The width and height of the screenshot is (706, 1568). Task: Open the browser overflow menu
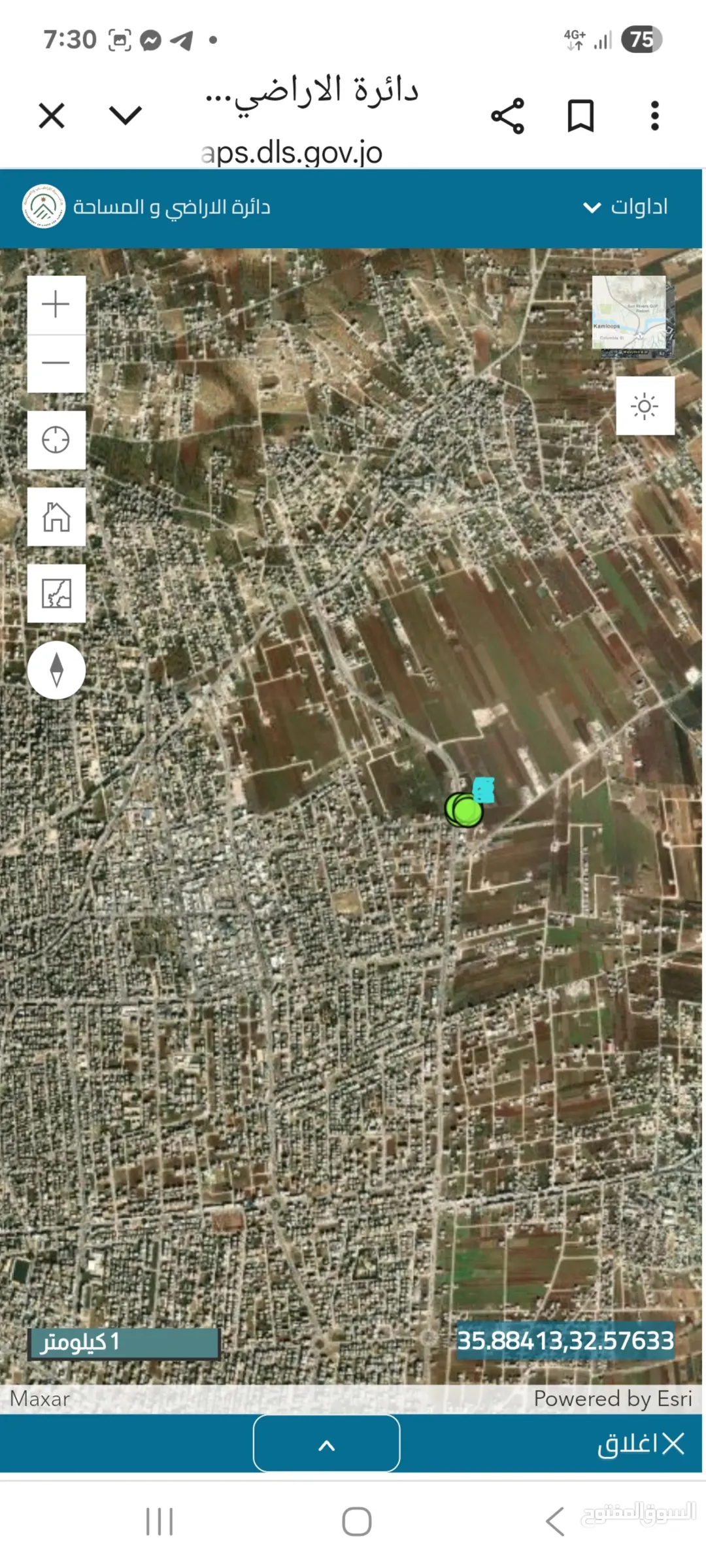[x=655, y=116]
